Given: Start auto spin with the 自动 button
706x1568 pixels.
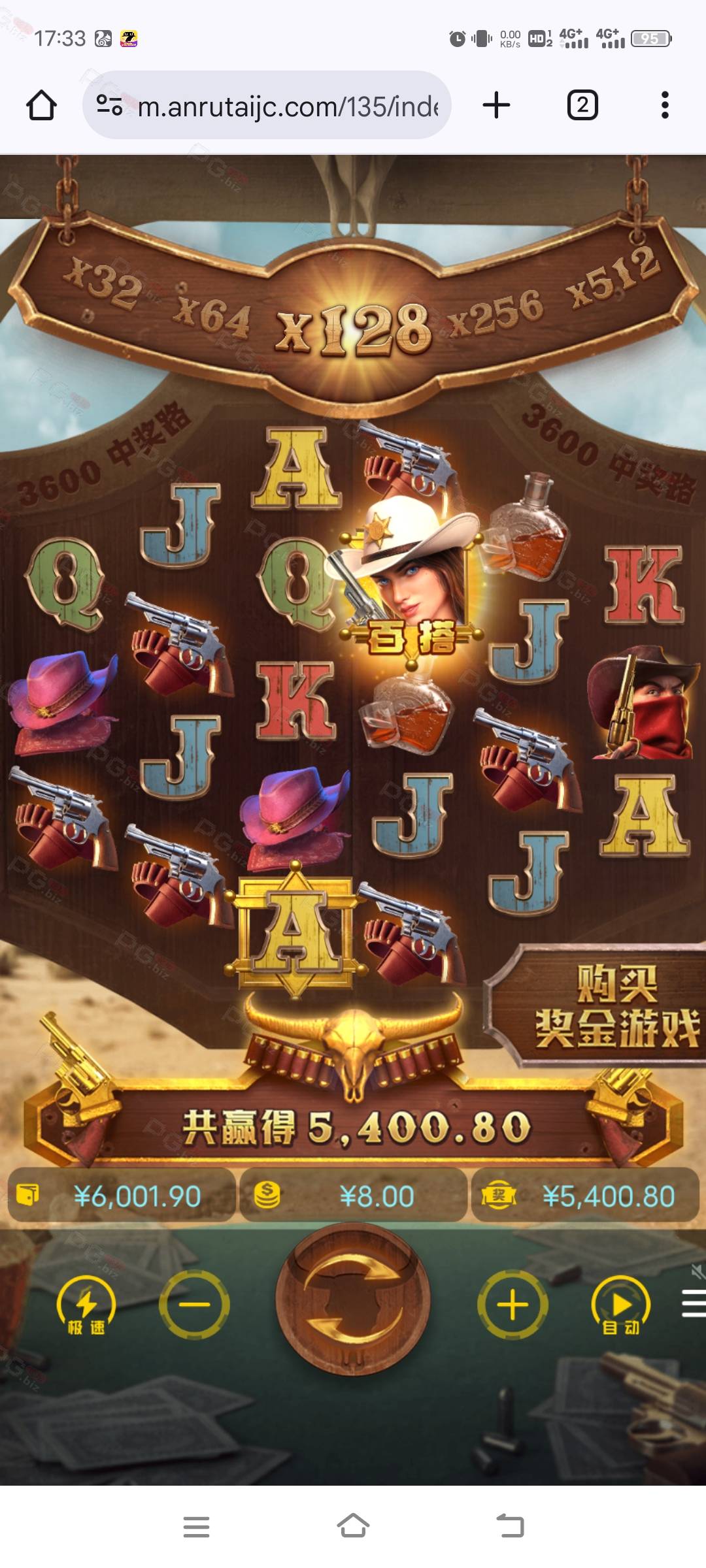Looking at the screenshot, I should [x=620, y=1306].
